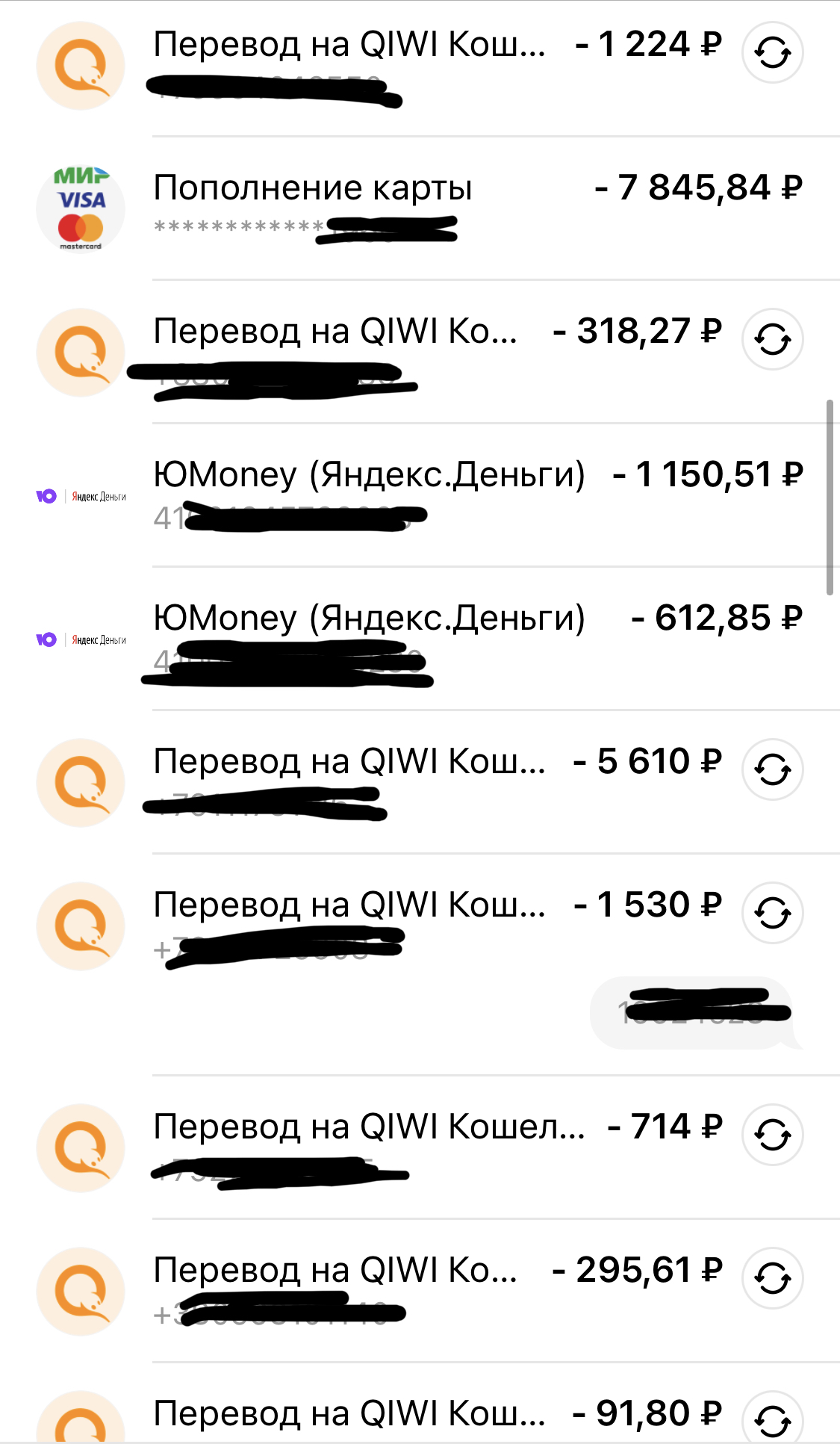This screenshot has width=840, height=1444.
Task: Repeat the 714 ₽ QIWI transfer
Action: click(772, 1135)
